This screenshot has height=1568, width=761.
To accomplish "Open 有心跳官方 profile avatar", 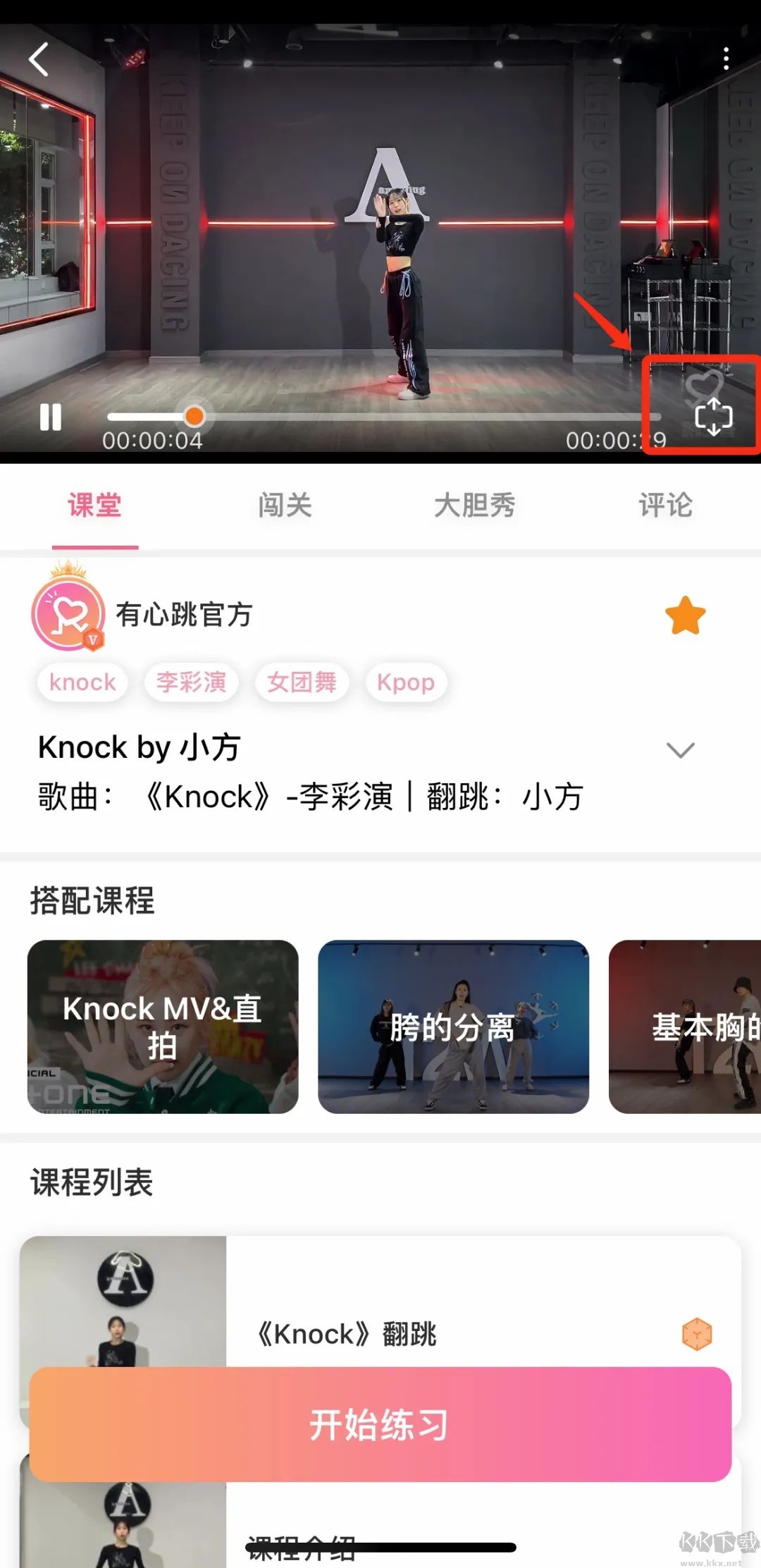I will click(x=68, y=614).
